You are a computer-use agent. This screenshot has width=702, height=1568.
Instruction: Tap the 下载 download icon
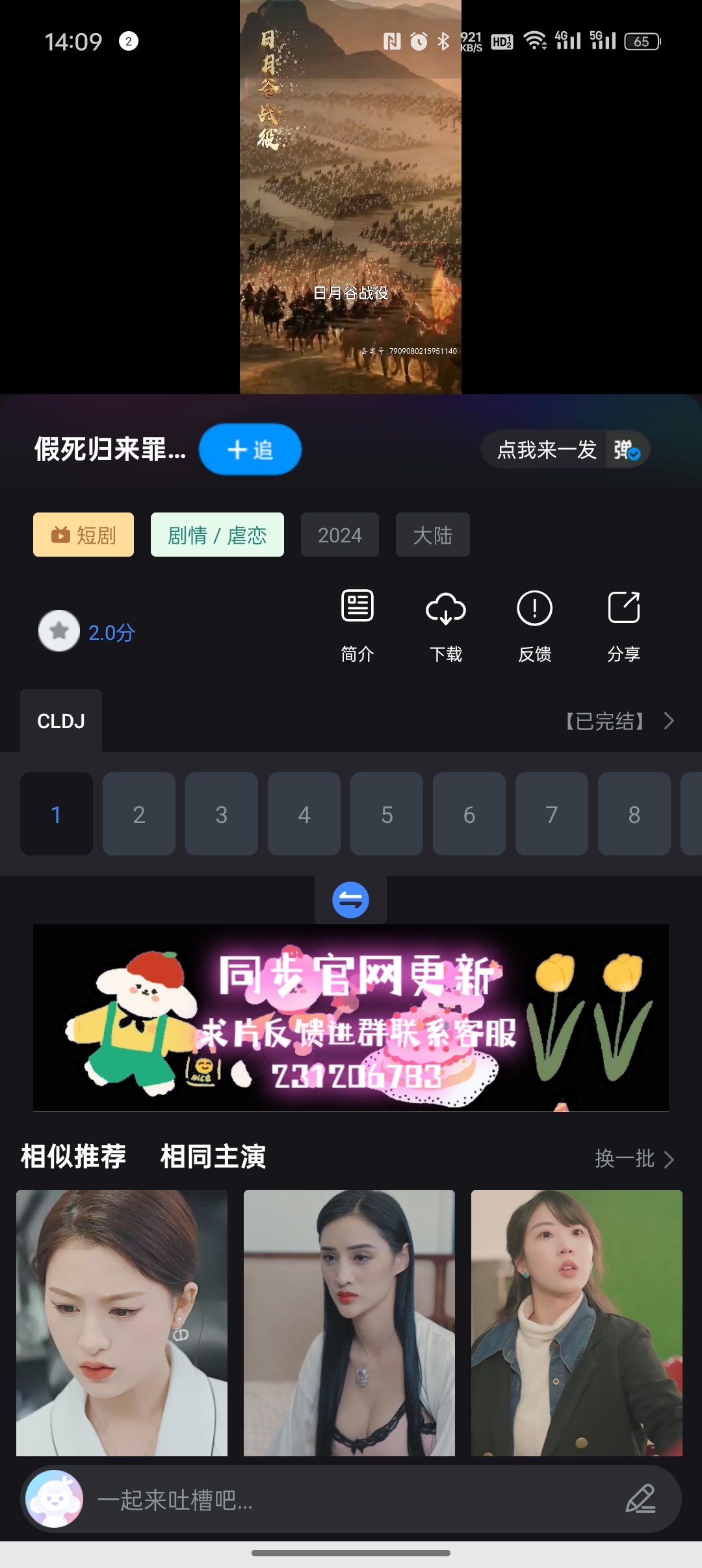446,624
